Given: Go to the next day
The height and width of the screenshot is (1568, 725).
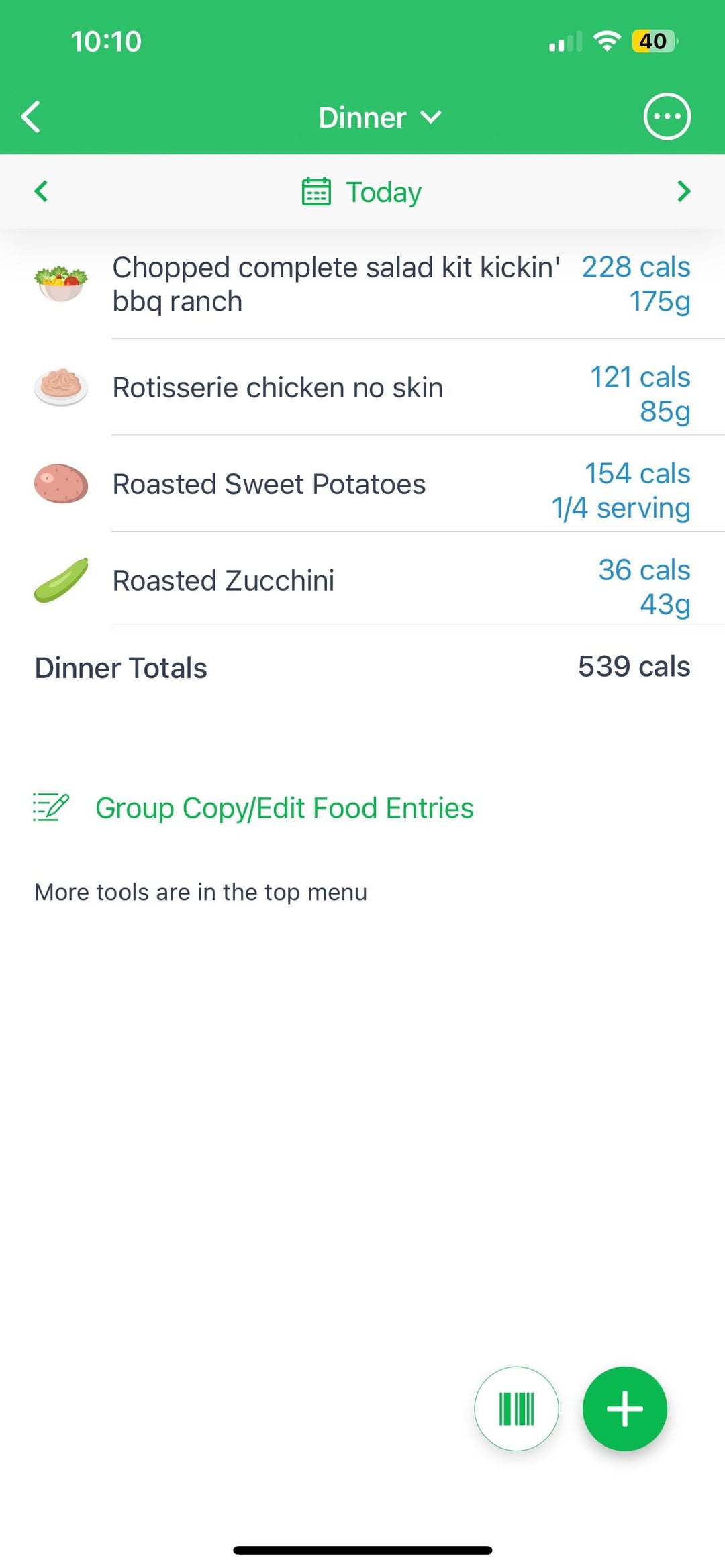Looking at the screenshot, I should coord(683,191).
